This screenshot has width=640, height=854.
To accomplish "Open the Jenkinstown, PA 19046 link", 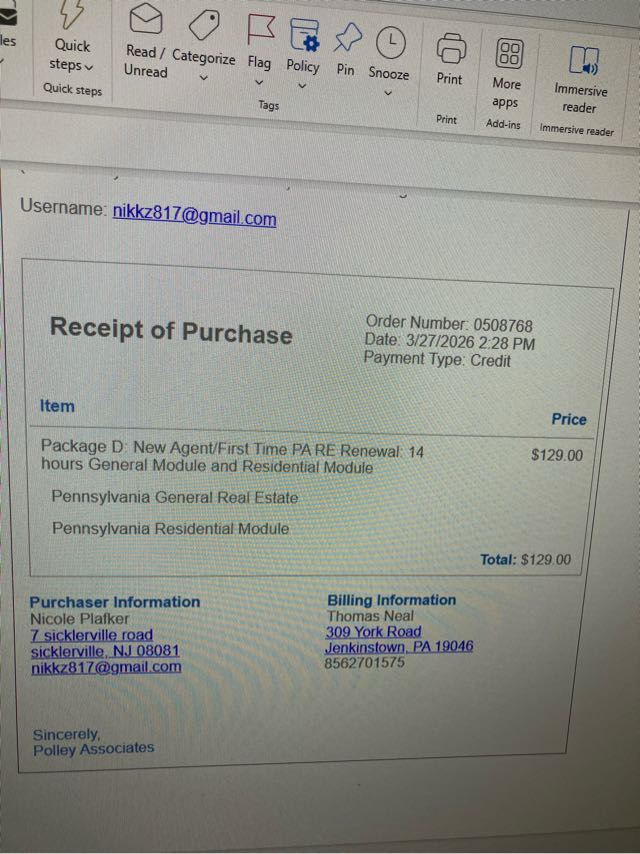I will tap(398, 647).
